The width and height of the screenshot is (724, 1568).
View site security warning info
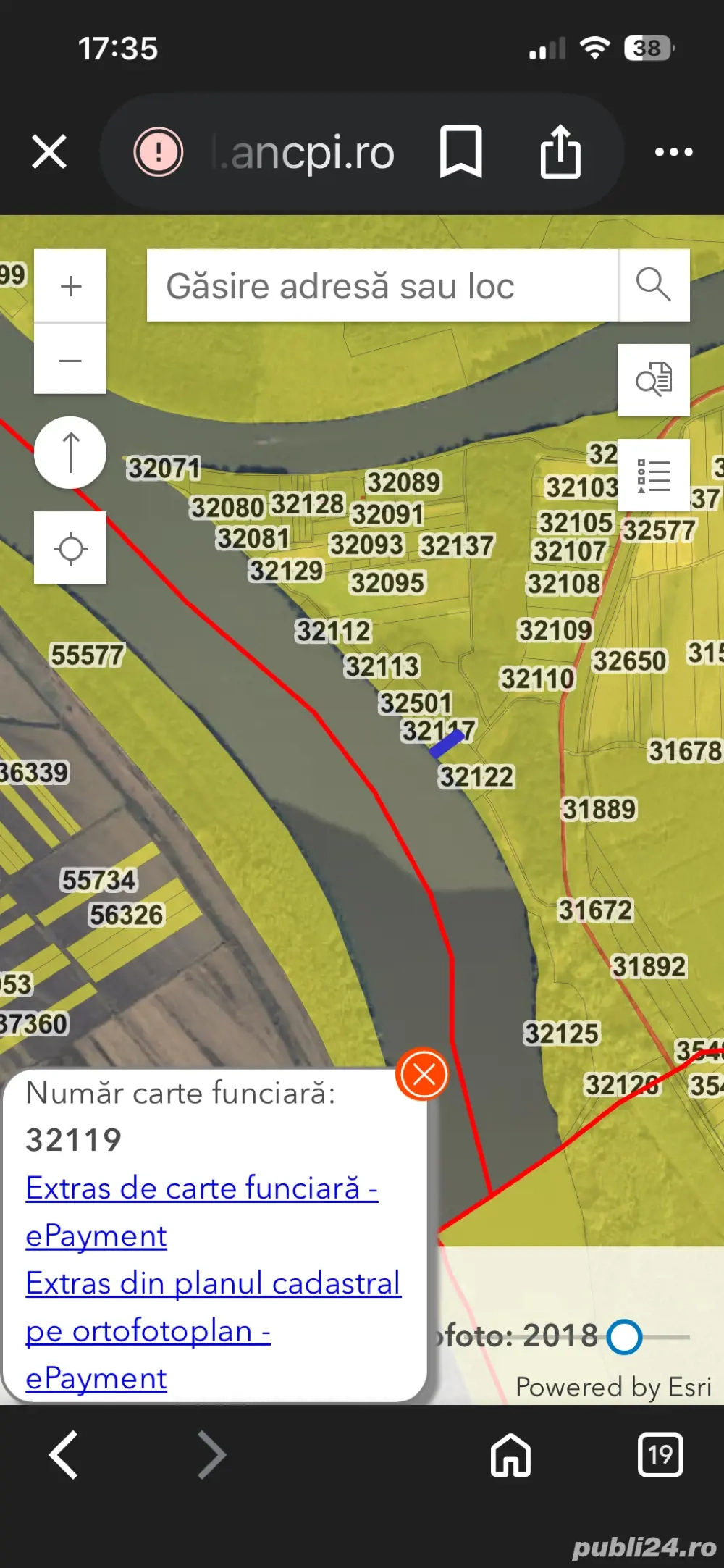158,152
